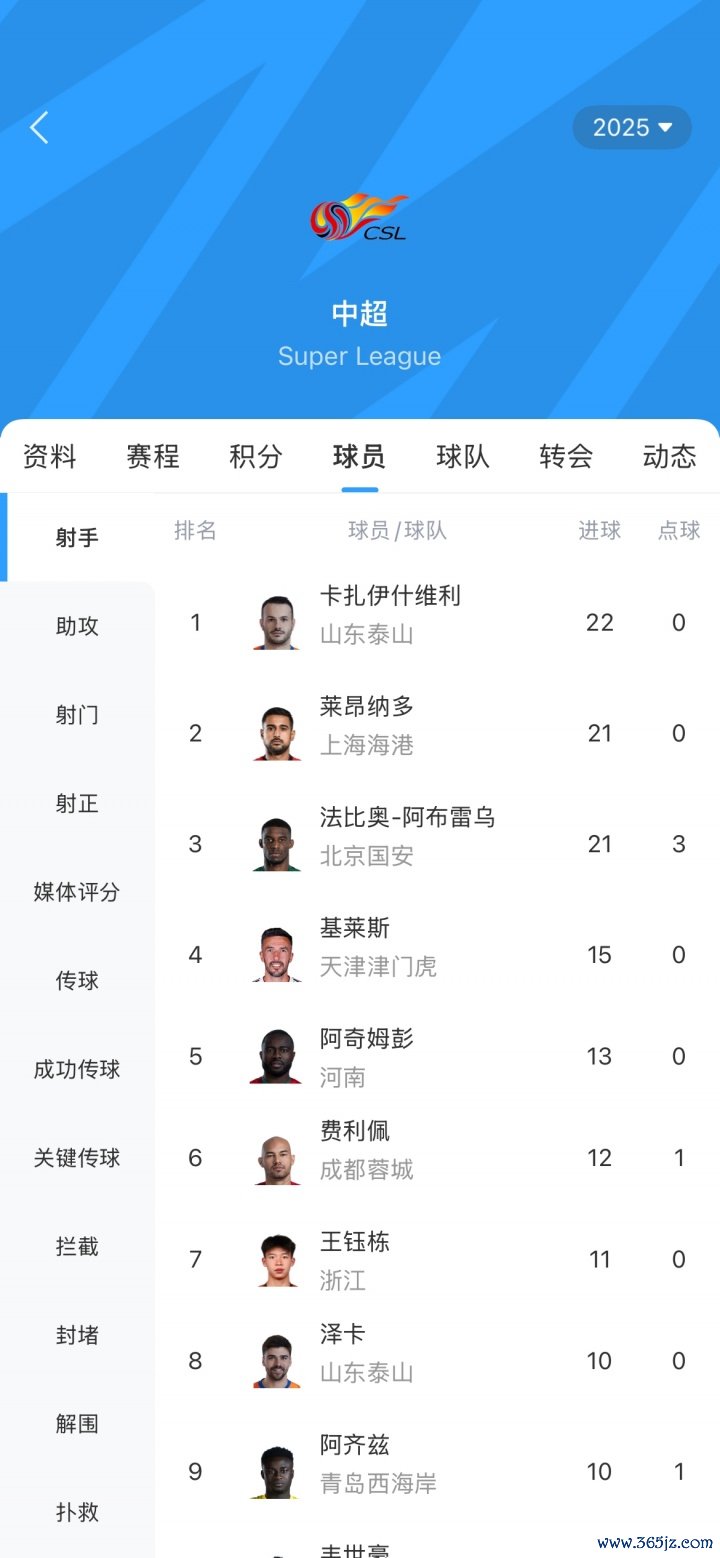
Task: Show 拦截 rankings
Action: tap(77, 1247)
